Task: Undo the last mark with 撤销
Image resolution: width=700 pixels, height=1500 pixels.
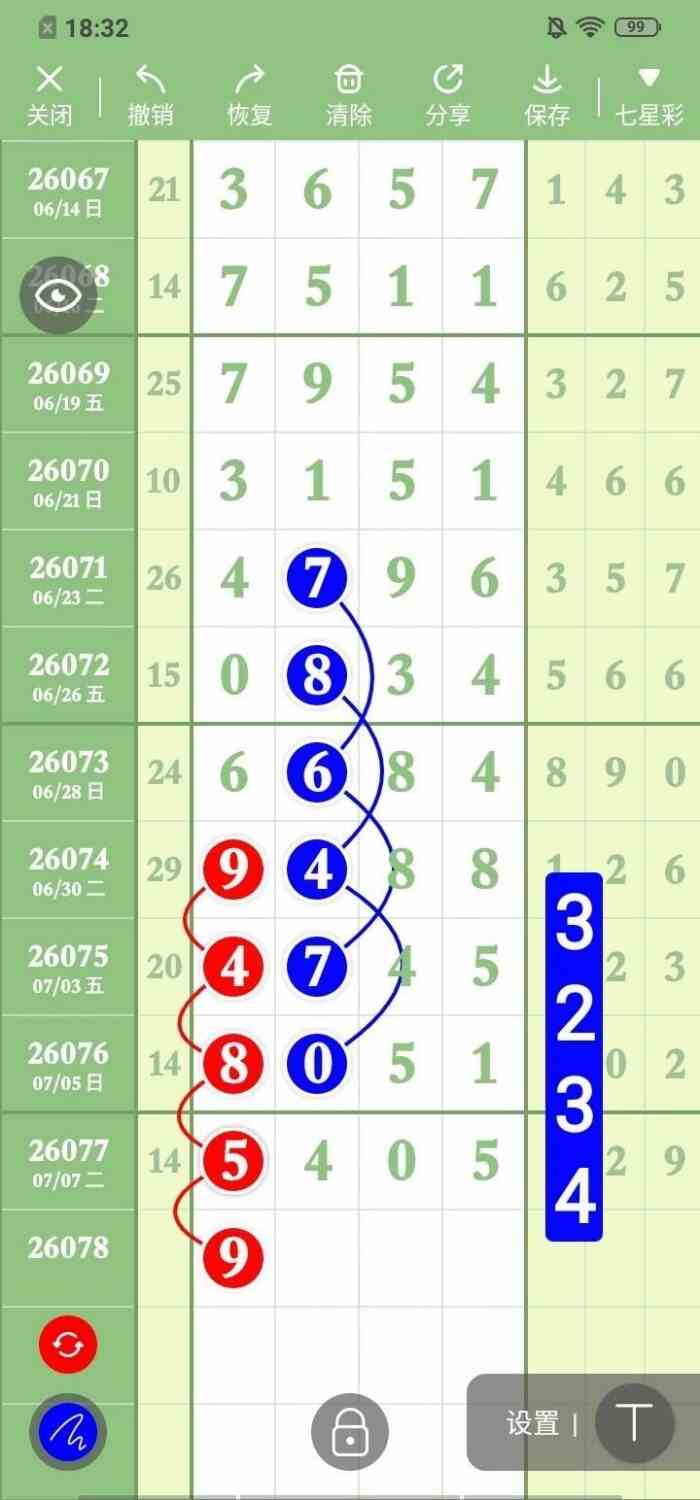Action: point(150,97)
